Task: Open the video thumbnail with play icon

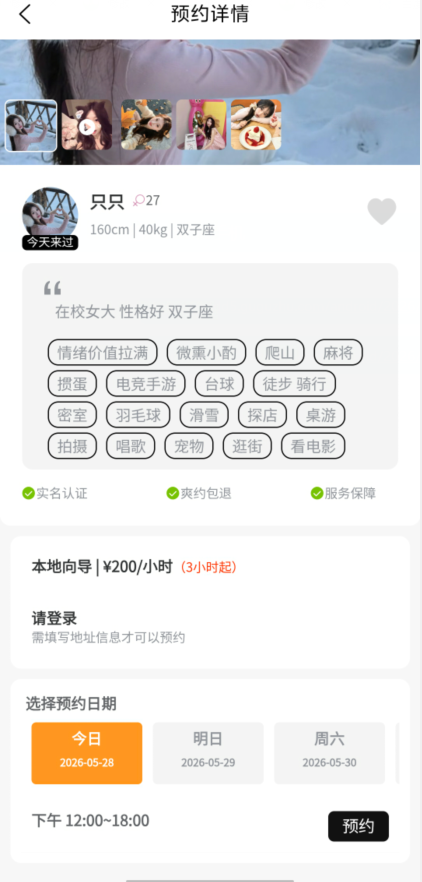Action: (87, 125)
